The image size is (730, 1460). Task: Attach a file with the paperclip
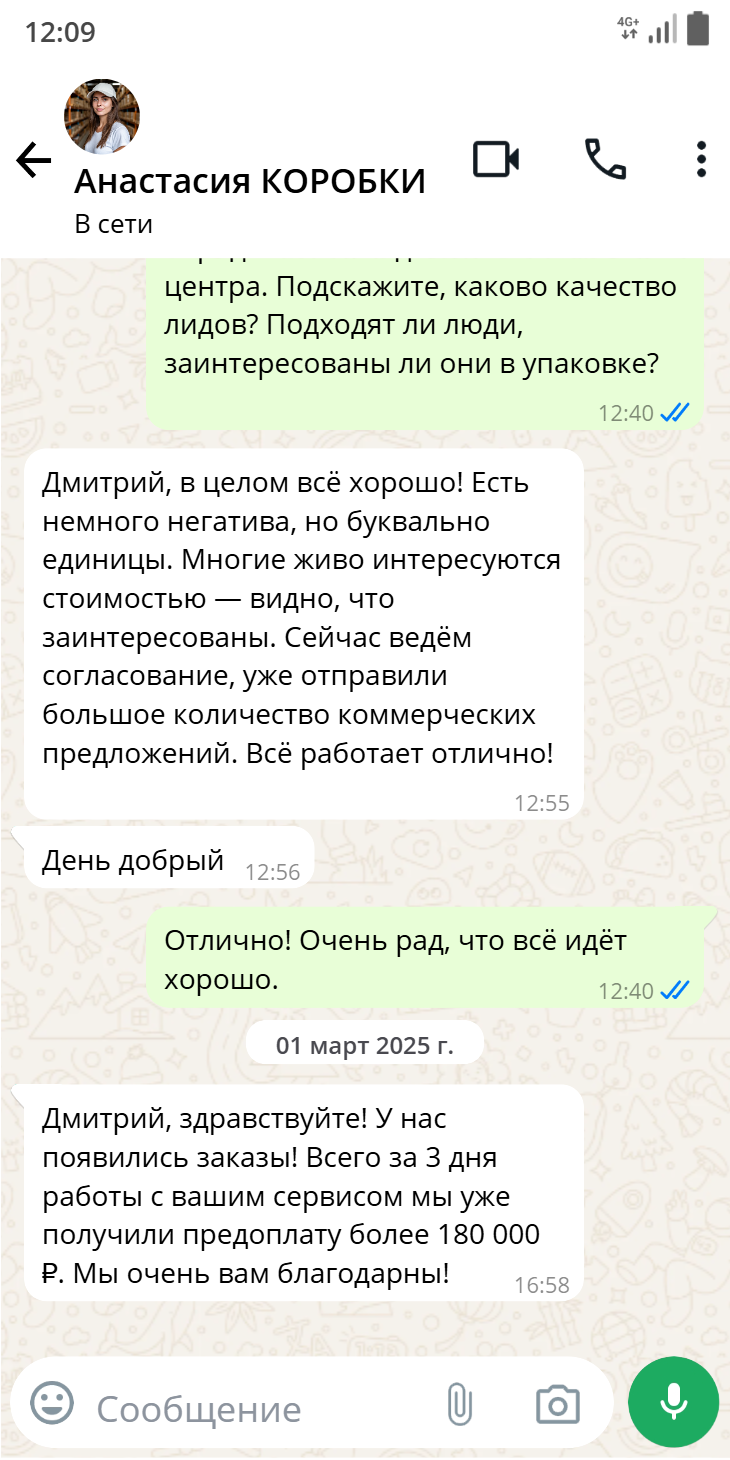[459, 1403]
